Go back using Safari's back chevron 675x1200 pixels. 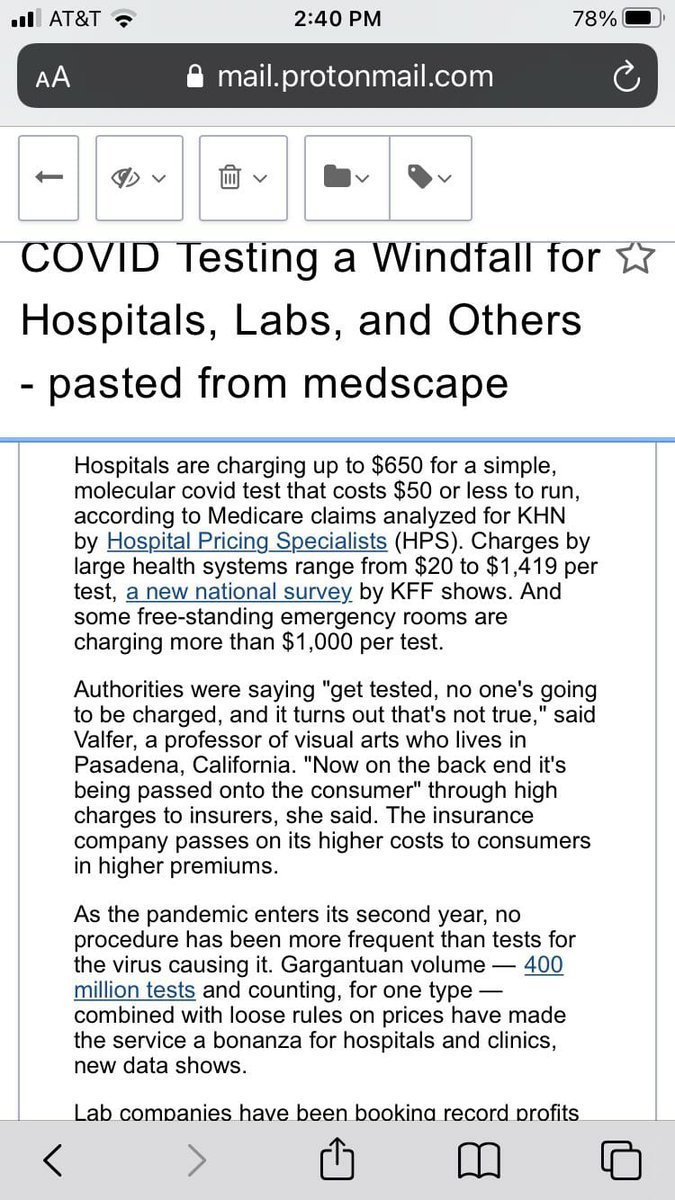[x=54, y=1160]
